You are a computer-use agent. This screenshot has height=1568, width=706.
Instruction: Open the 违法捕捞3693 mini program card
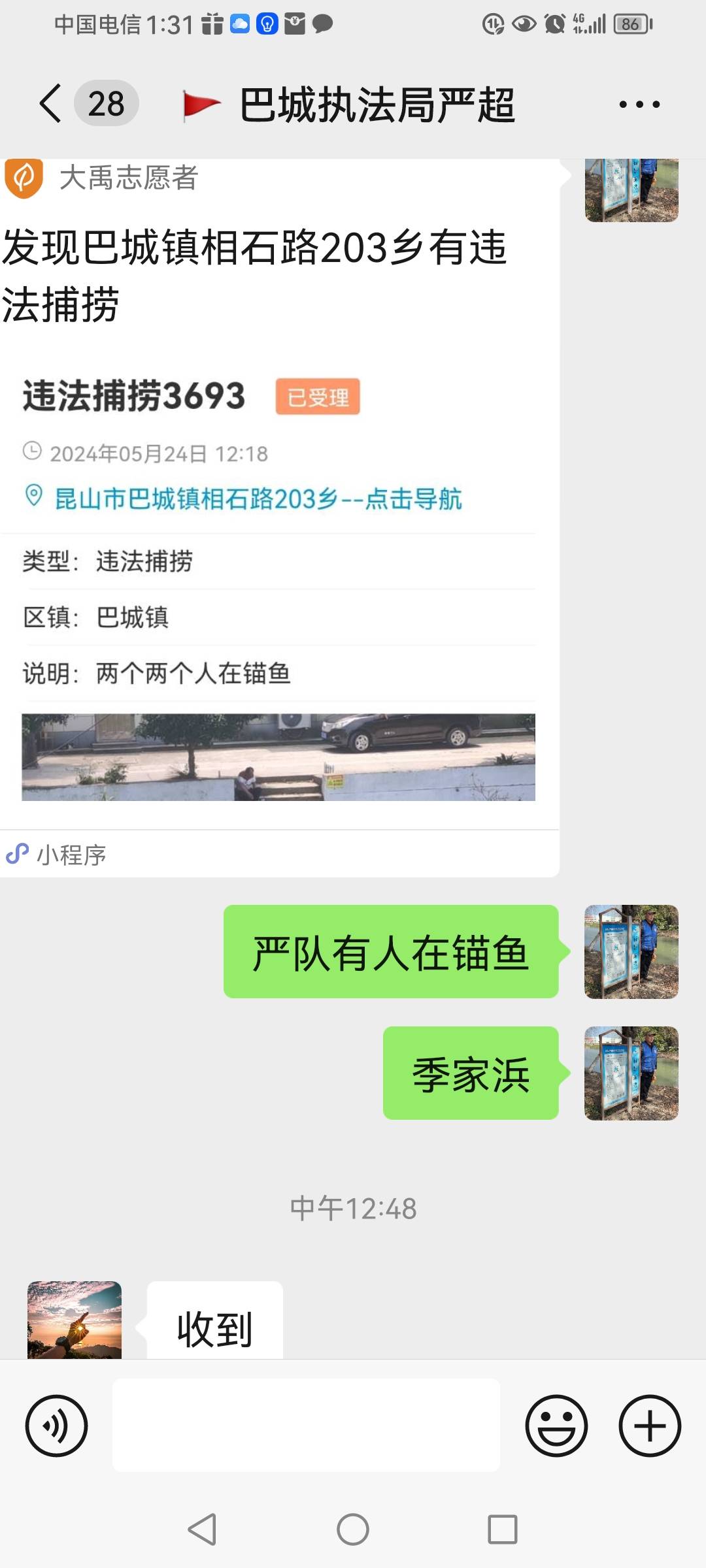coord(279,517)
